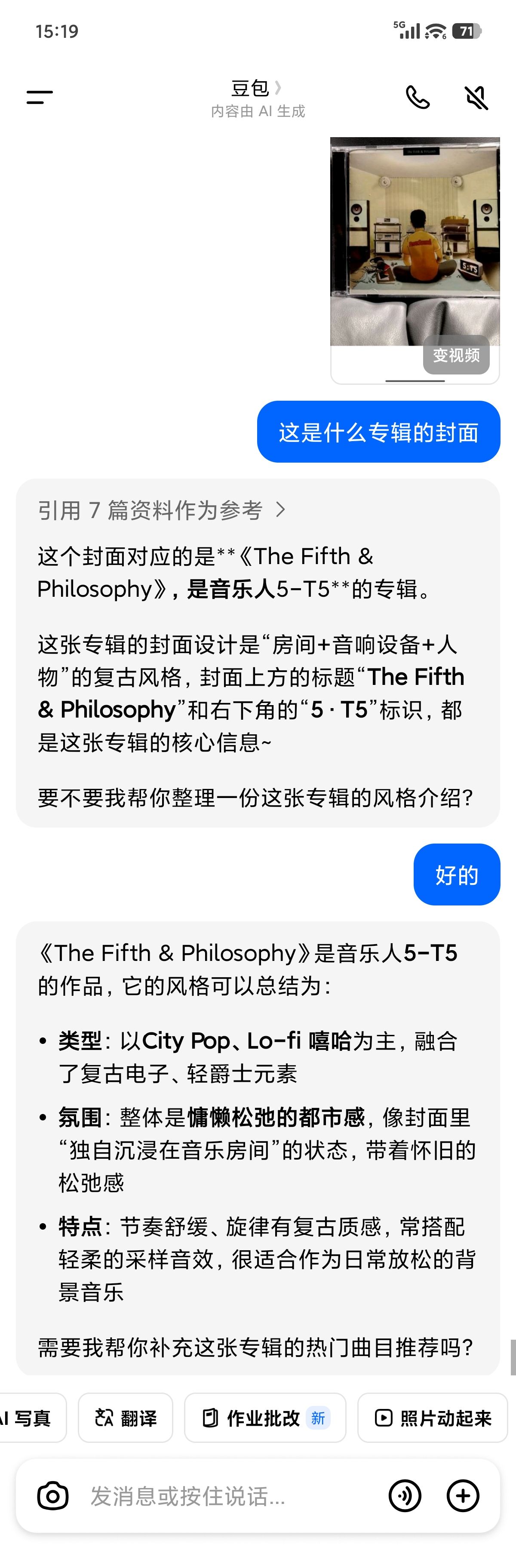Choose the 翻译 chip

pyautogui.click(x=126, y=1418)
